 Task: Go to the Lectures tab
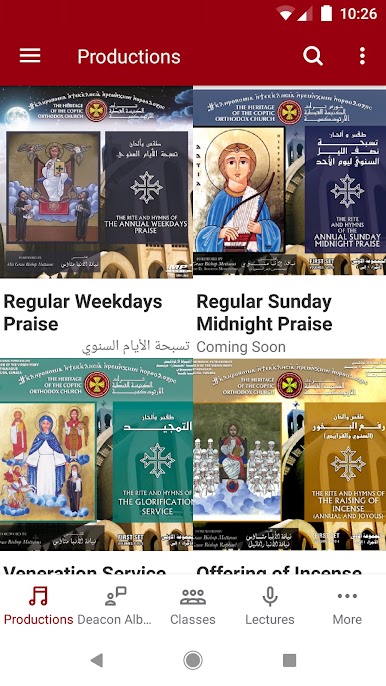[x=270, y=606]
